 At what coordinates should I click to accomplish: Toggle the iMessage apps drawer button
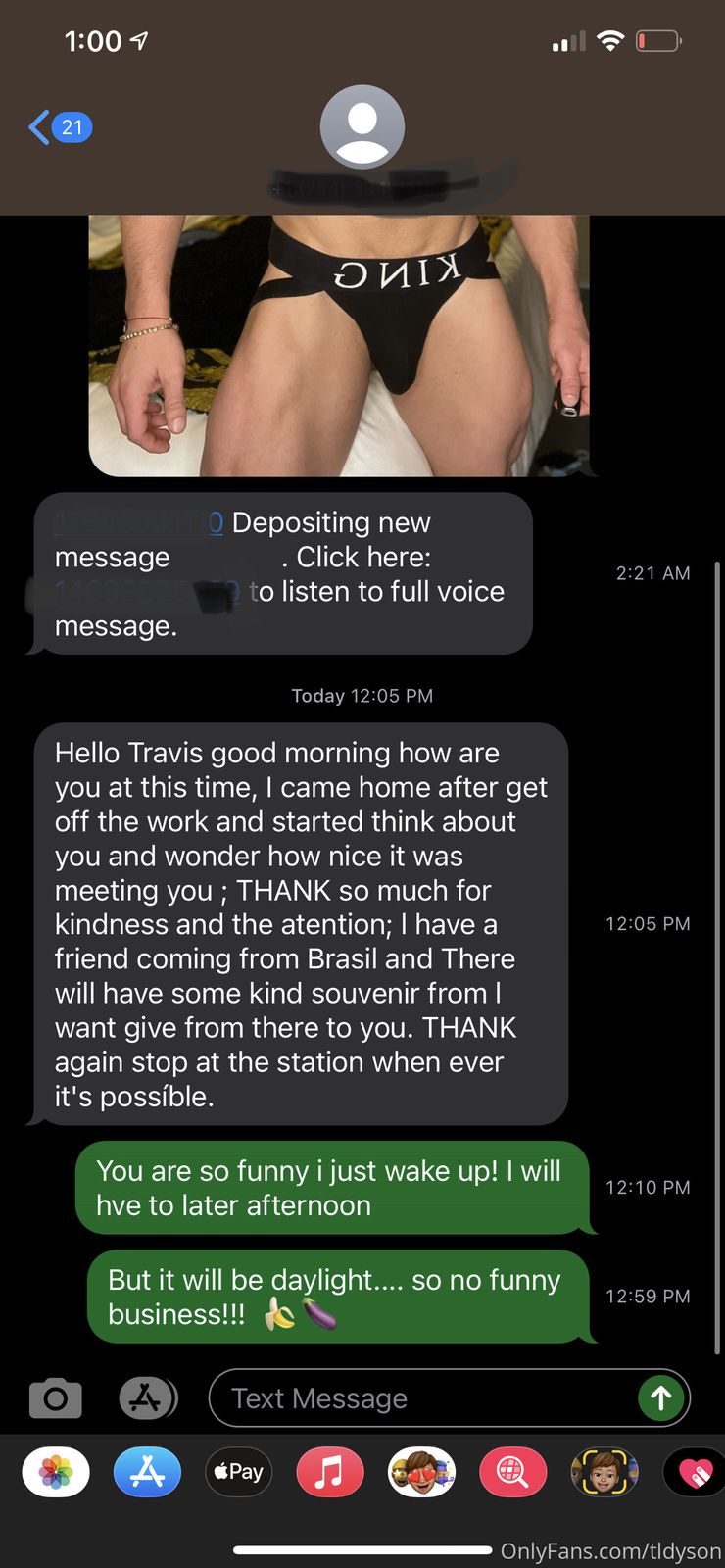tap(147, 1398)
